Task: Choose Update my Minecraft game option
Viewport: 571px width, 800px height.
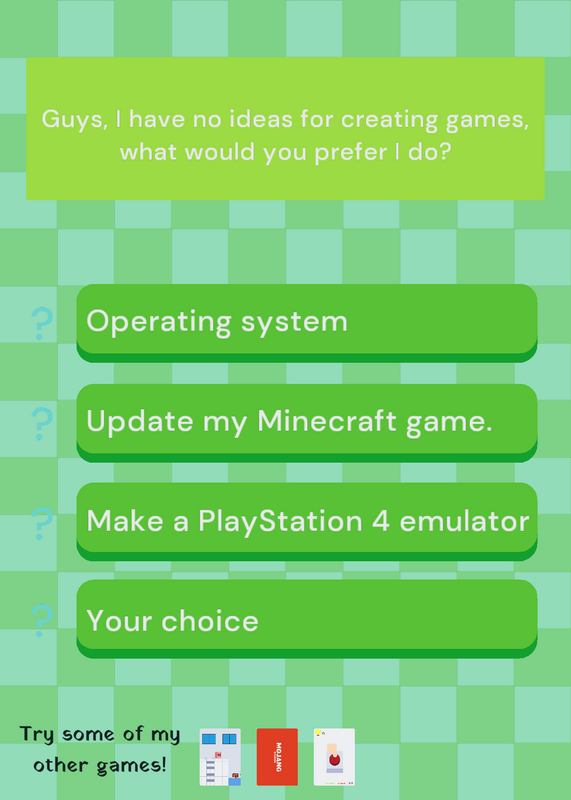Action: click(x=307, y=423)
